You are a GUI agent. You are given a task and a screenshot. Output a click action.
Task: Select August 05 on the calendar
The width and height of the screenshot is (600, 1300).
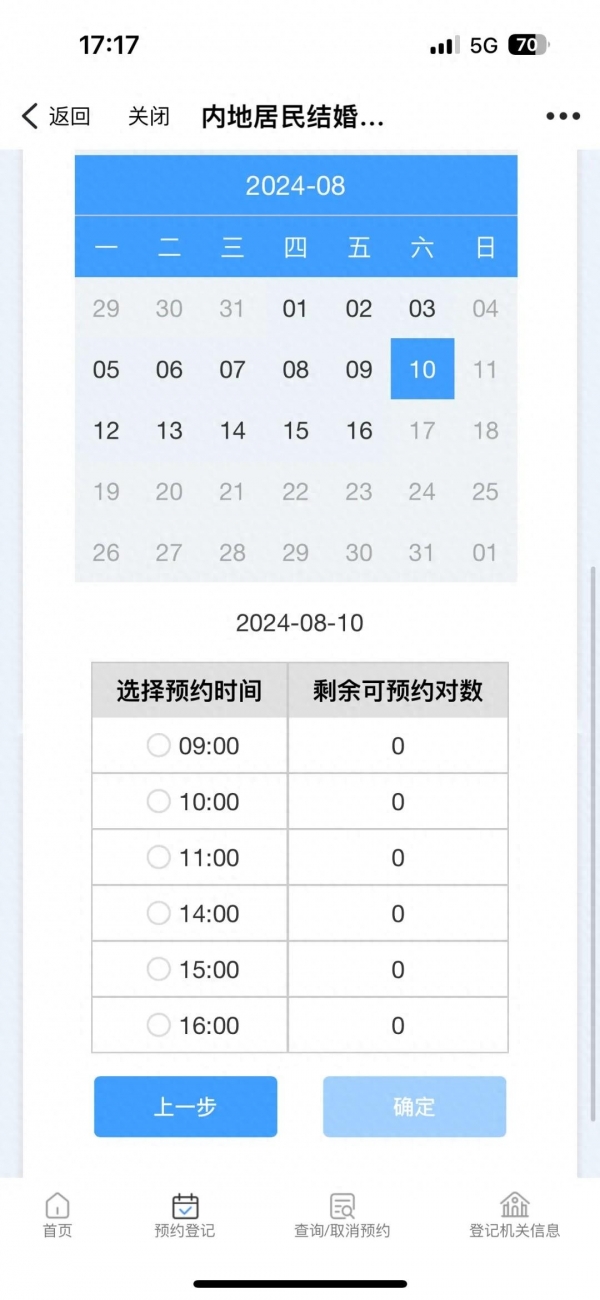click(x=106, y=370)
